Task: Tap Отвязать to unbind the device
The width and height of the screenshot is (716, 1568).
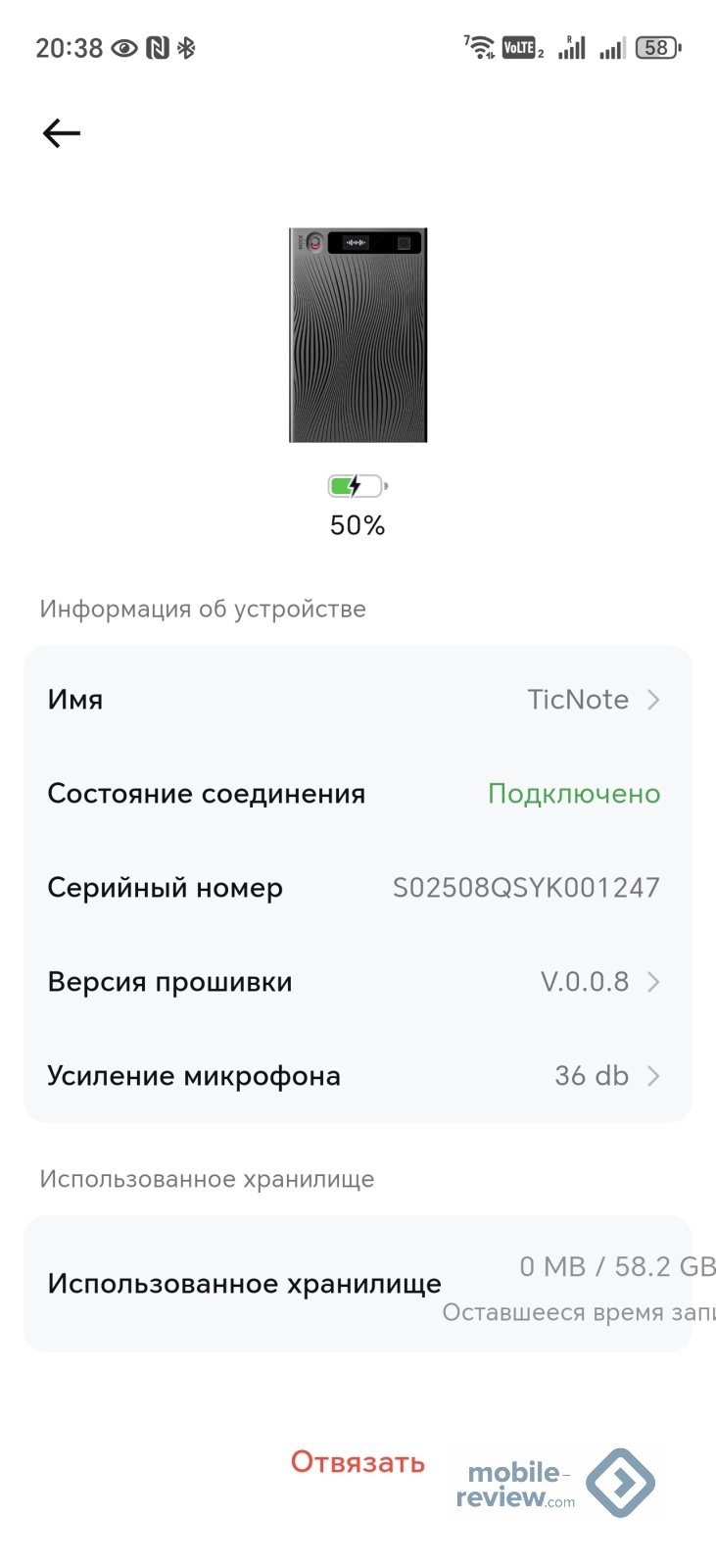Action: tap(358, 1462)
